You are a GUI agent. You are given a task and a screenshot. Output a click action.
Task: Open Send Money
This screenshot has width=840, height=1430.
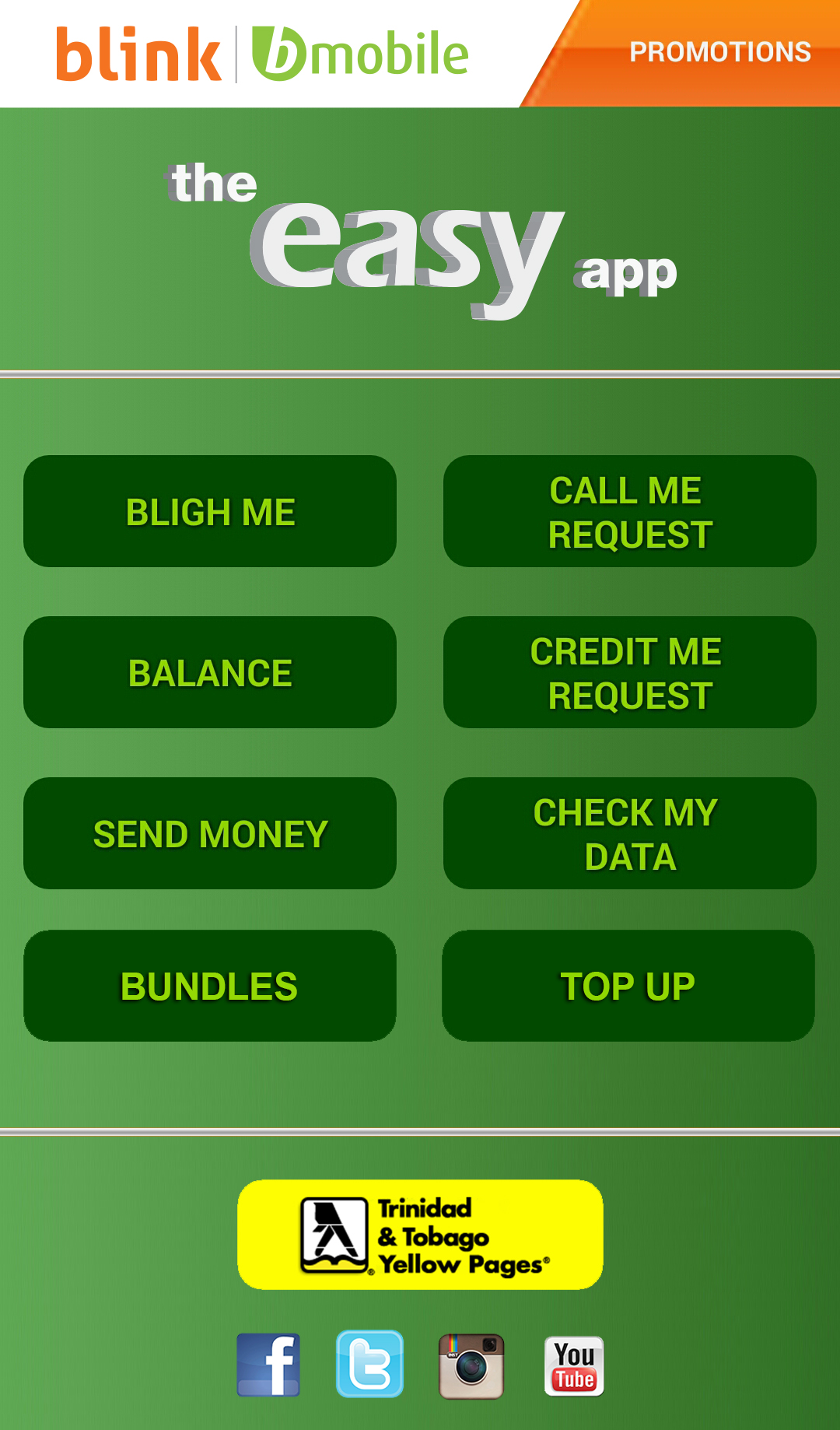pos(210,834)
